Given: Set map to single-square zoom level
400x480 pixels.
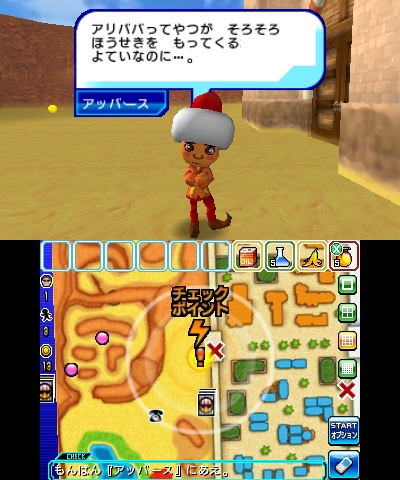Looking at the screenshot, I should click(x=347, y=284).
